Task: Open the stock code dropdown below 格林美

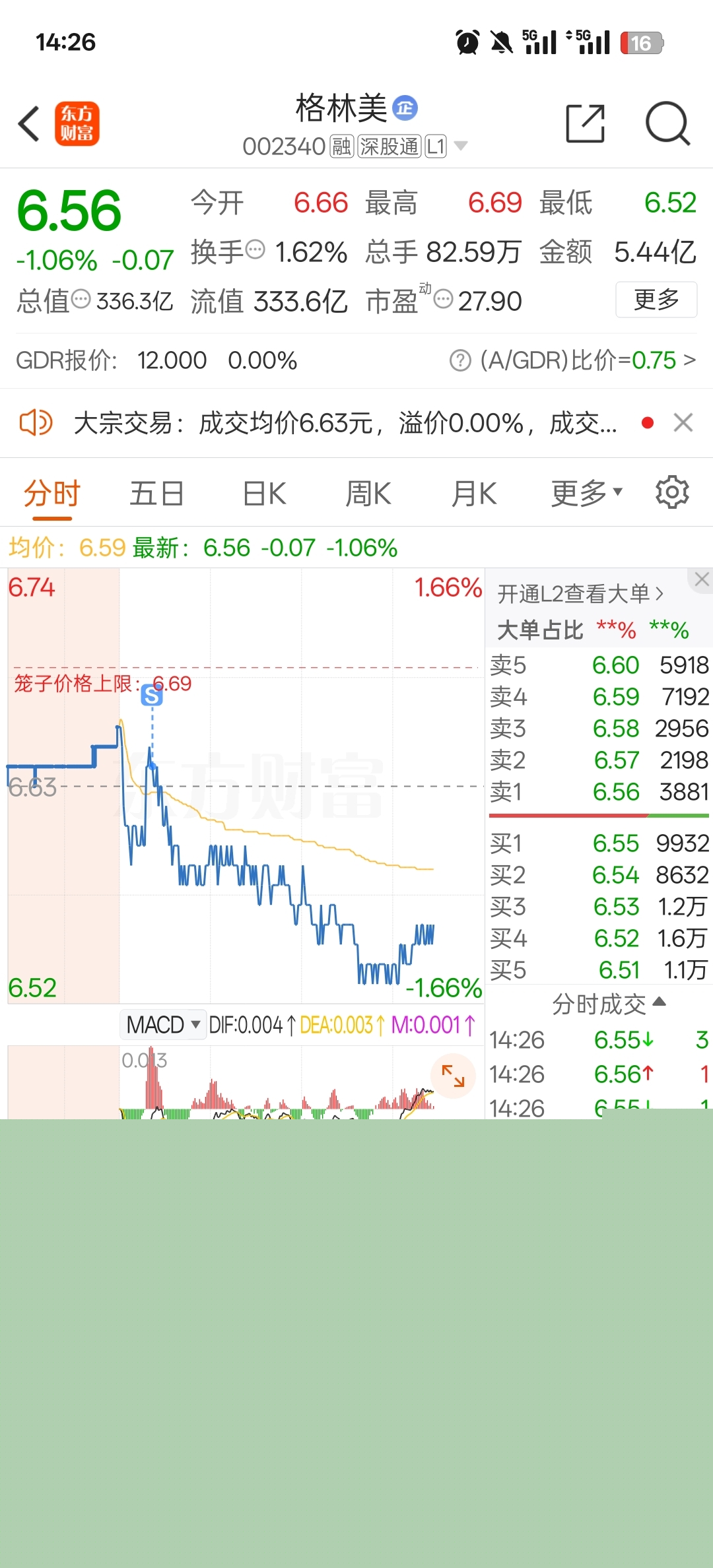Action: (x=461, y=146)
